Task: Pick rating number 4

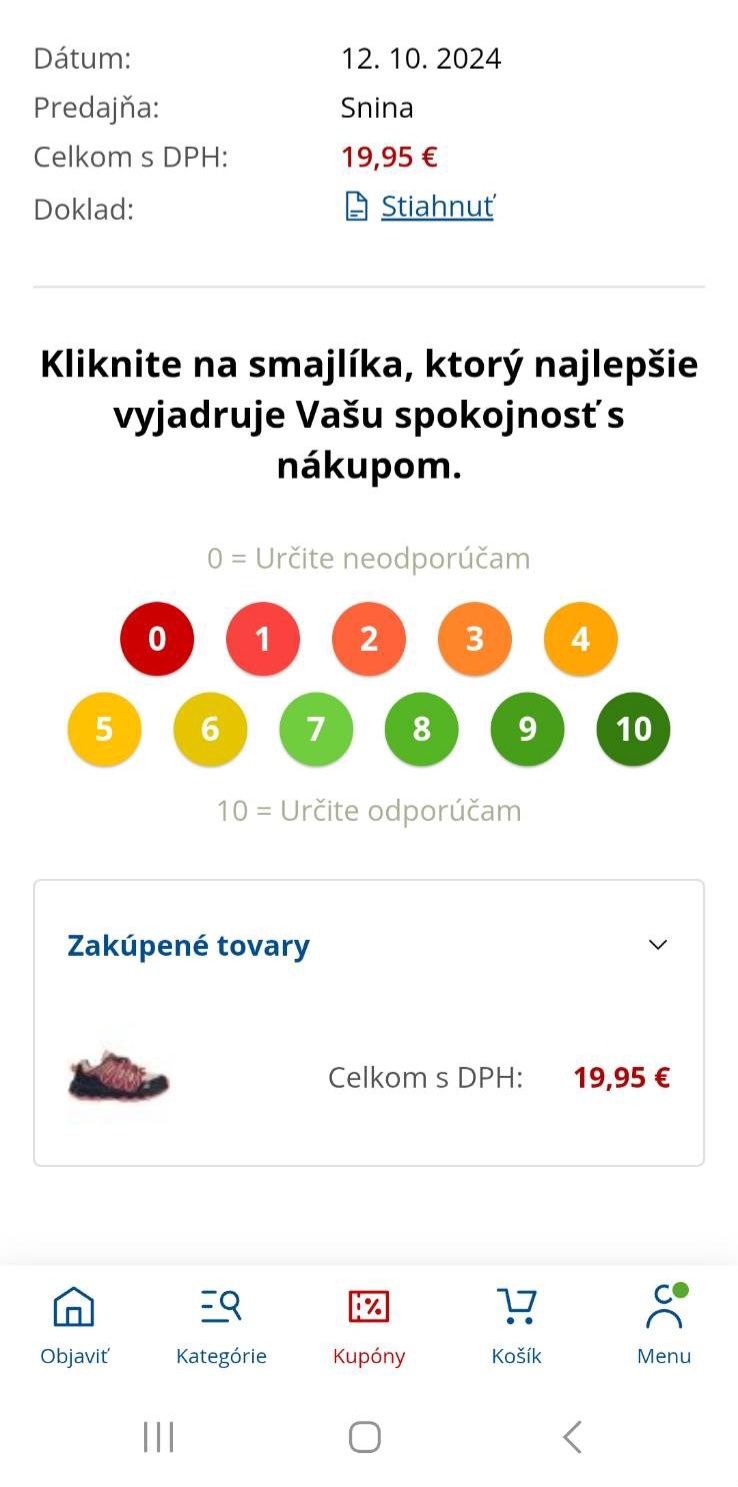Action: point(581,639)
